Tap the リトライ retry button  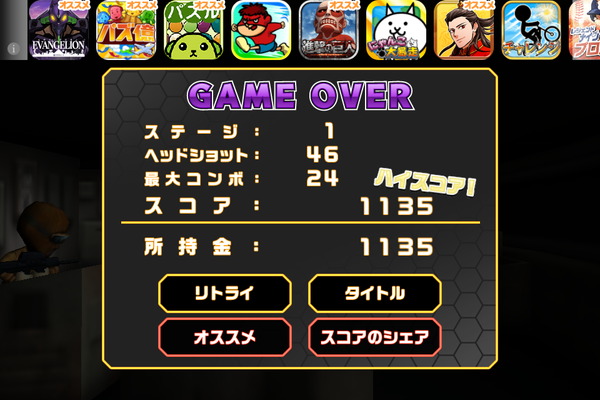225,293
